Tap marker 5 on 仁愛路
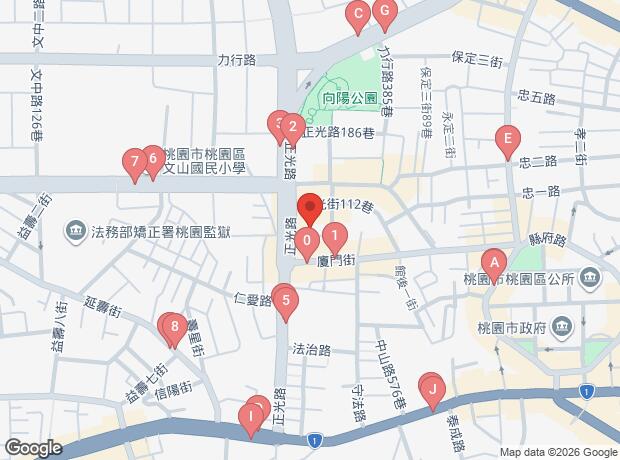This screenshot has width=620, height=460. (286, 299)
